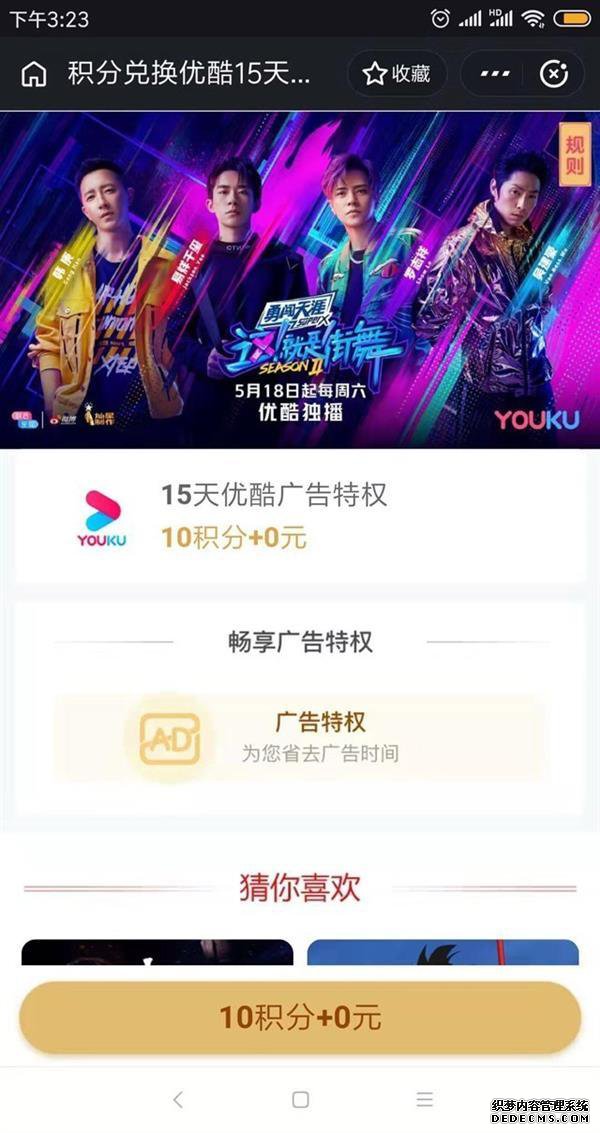
Task: Open the left recommendation under 猜你喜欢
Action: coord(157,952)
